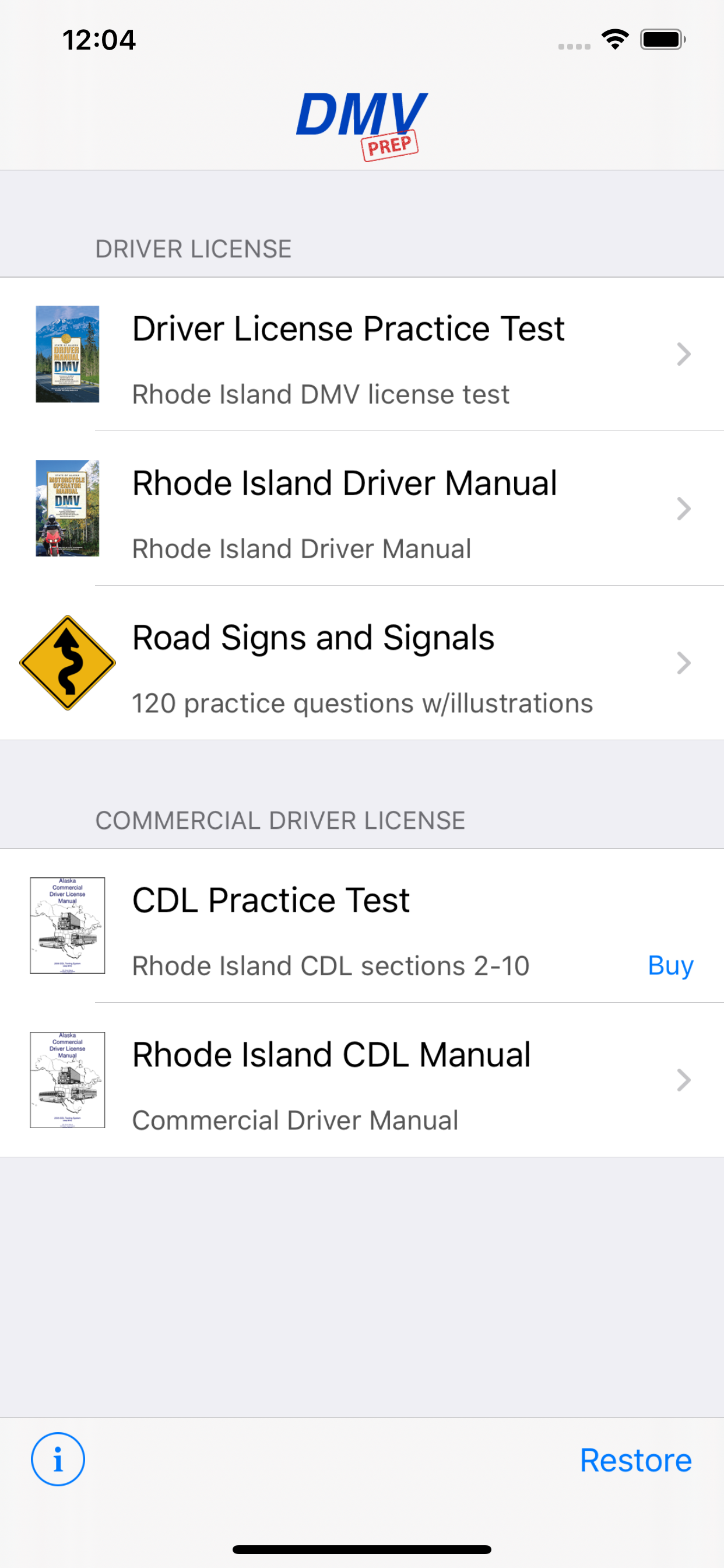Tap Buy for the CDL Practice Test
The image size is (724, 1568).
670,965
